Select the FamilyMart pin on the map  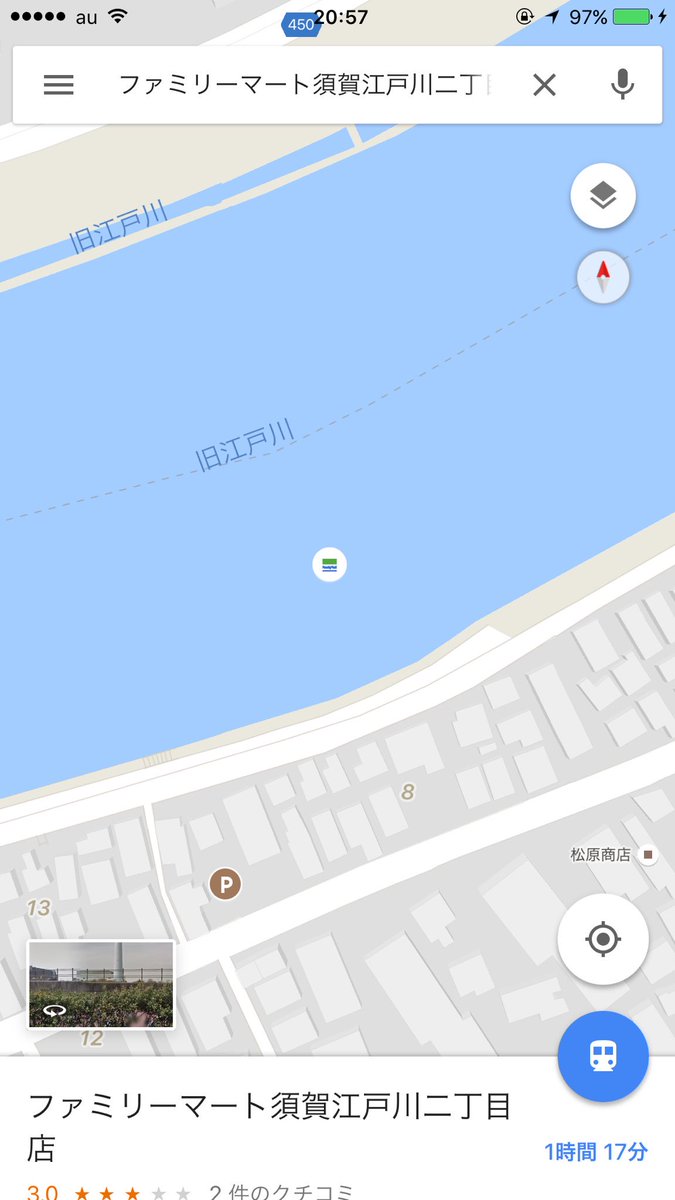tap(330, 565)
